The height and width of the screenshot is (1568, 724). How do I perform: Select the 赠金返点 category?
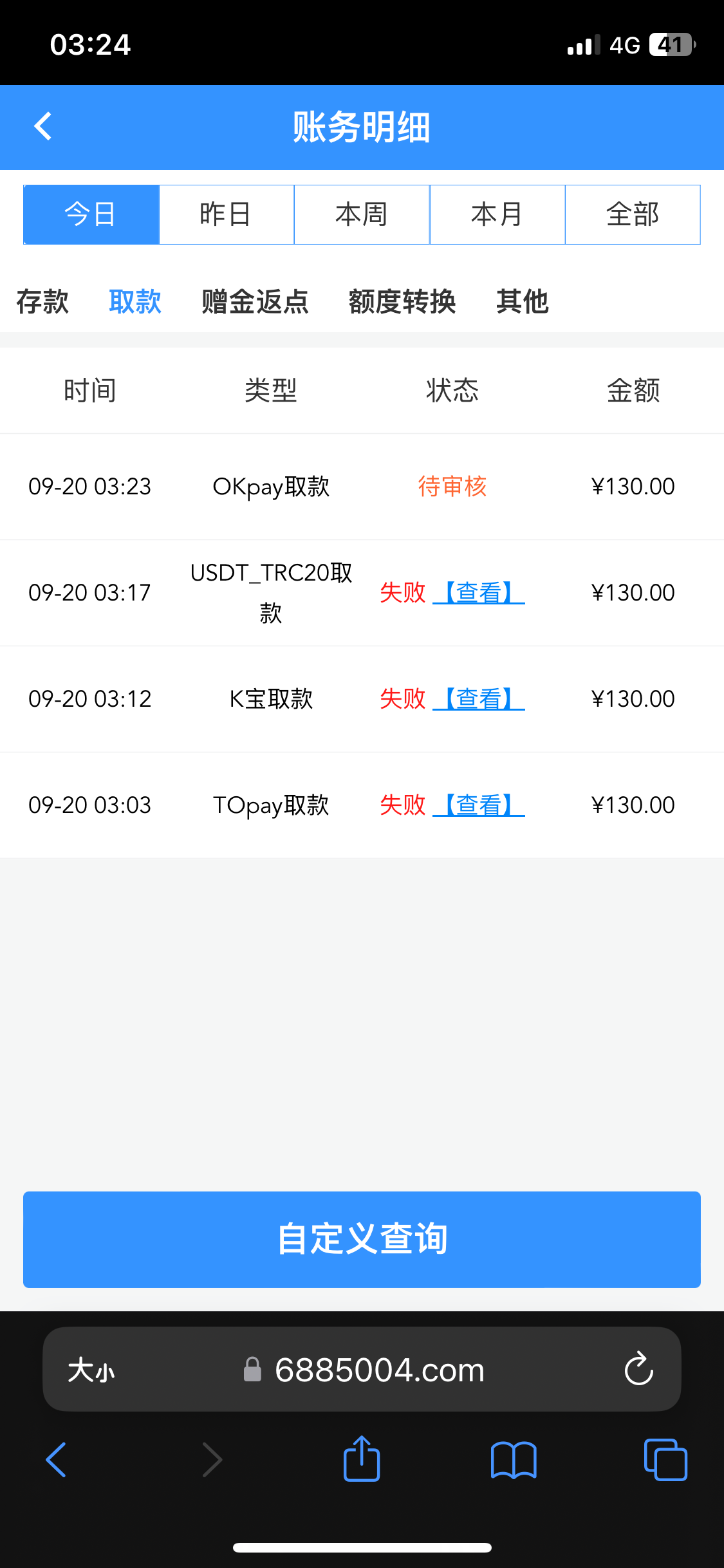tap(254, 301)
